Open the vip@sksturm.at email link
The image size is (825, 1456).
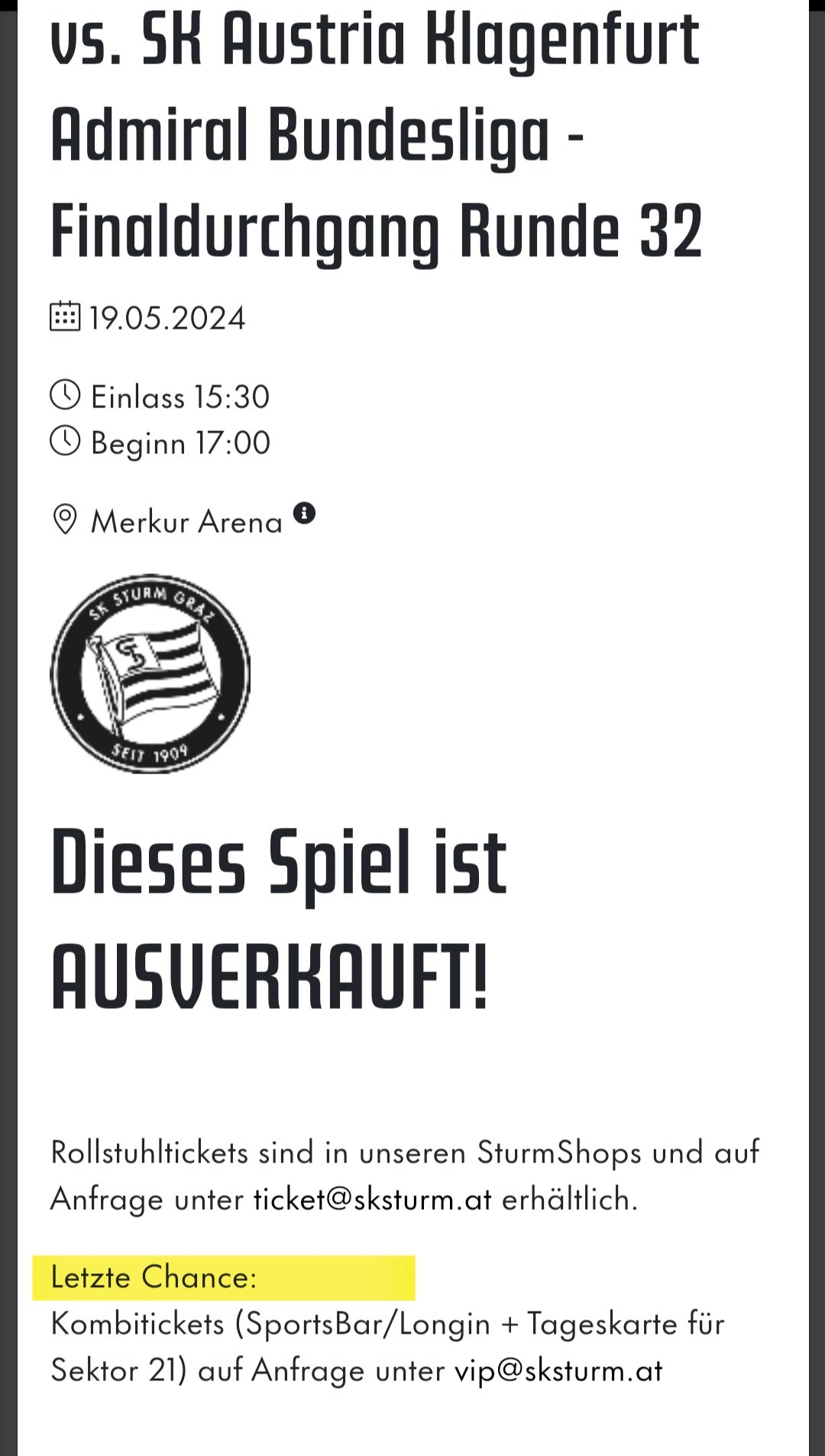click(x=559, y=1370)
